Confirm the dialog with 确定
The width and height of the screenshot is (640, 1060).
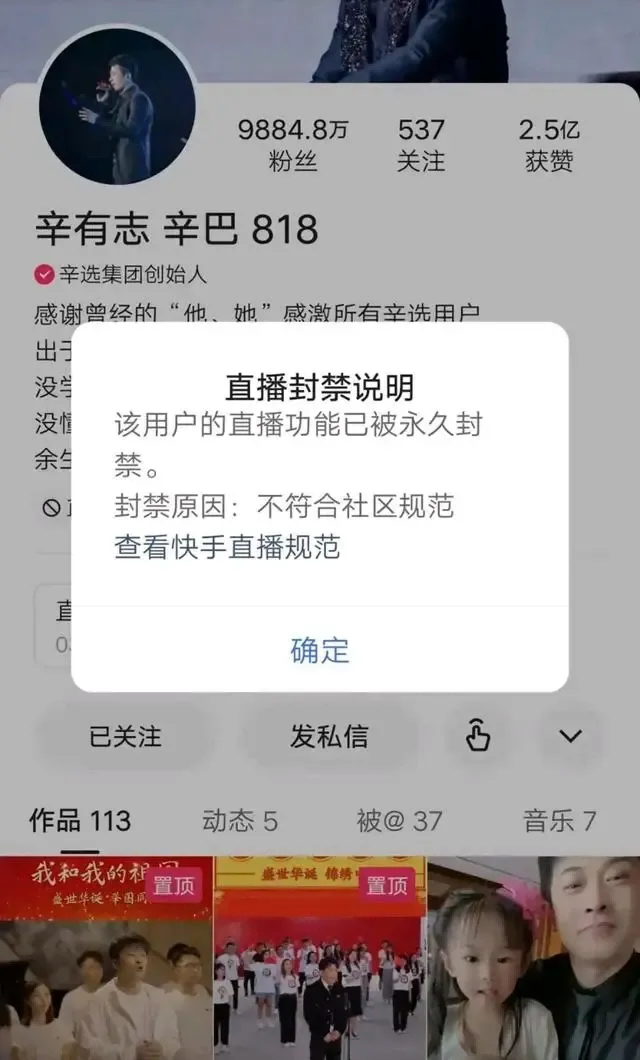(320, 650)
